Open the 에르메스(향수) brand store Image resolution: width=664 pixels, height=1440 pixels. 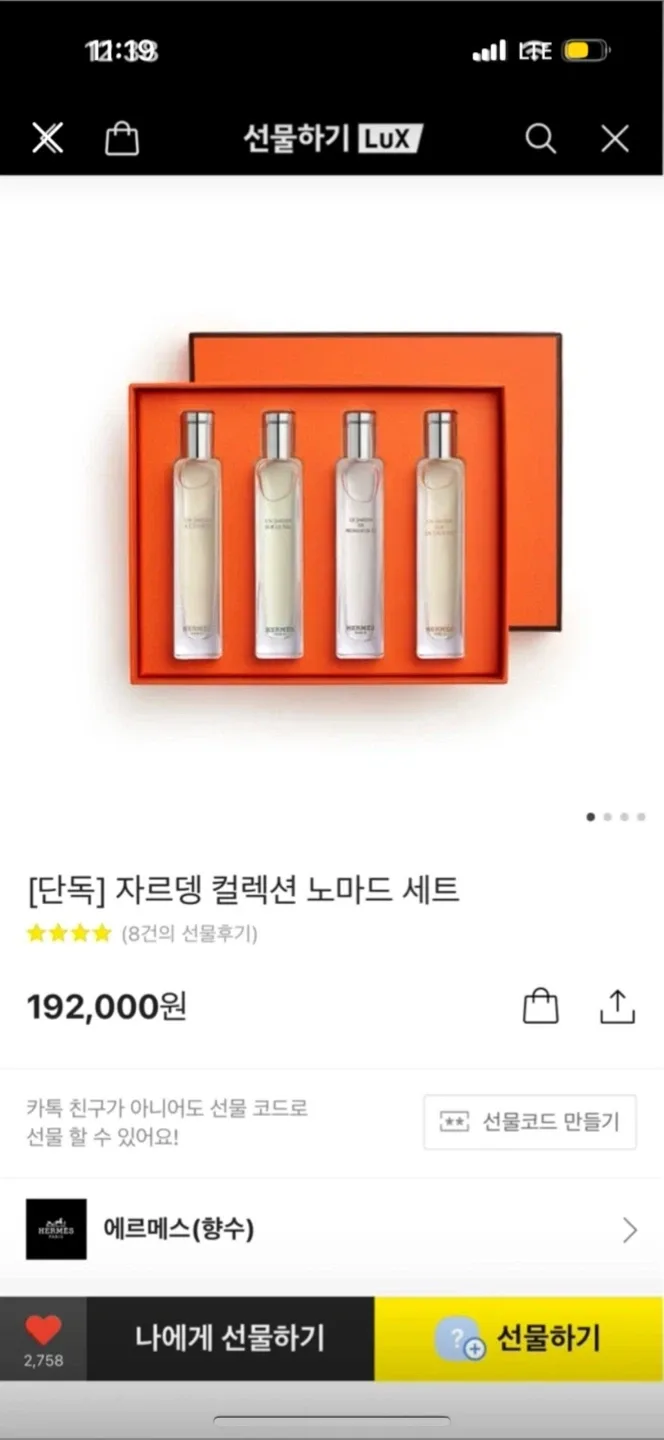(x=331, y=1229)
